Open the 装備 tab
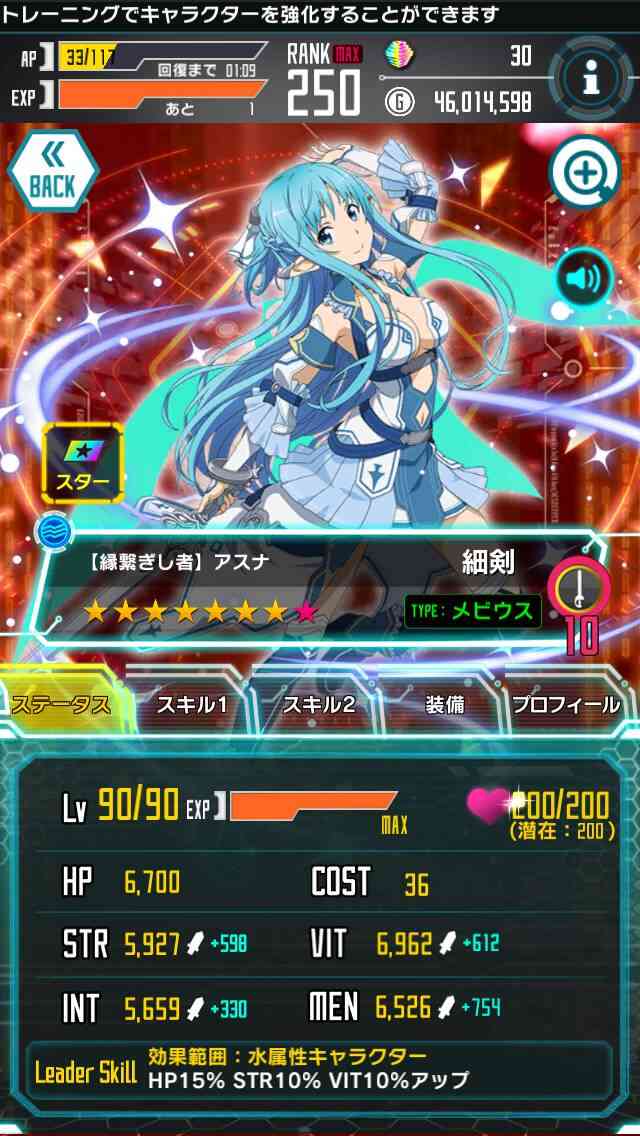The height and width of the screenshot is (1136, 640). [x=445, y=704]
